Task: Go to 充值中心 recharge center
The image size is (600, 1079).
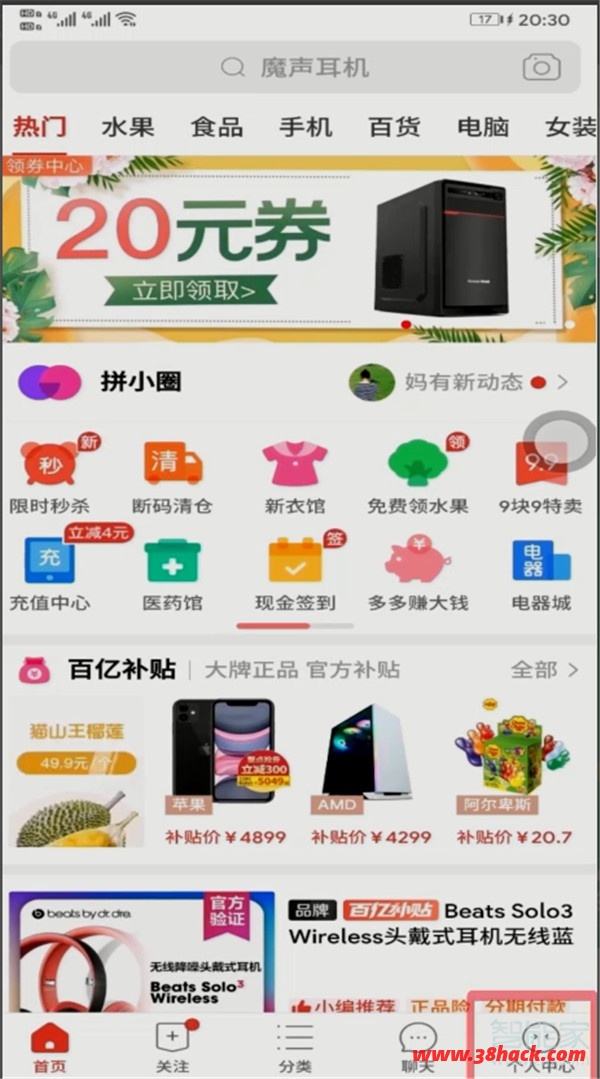Action: pyautogui.click(x=50, y=575)
